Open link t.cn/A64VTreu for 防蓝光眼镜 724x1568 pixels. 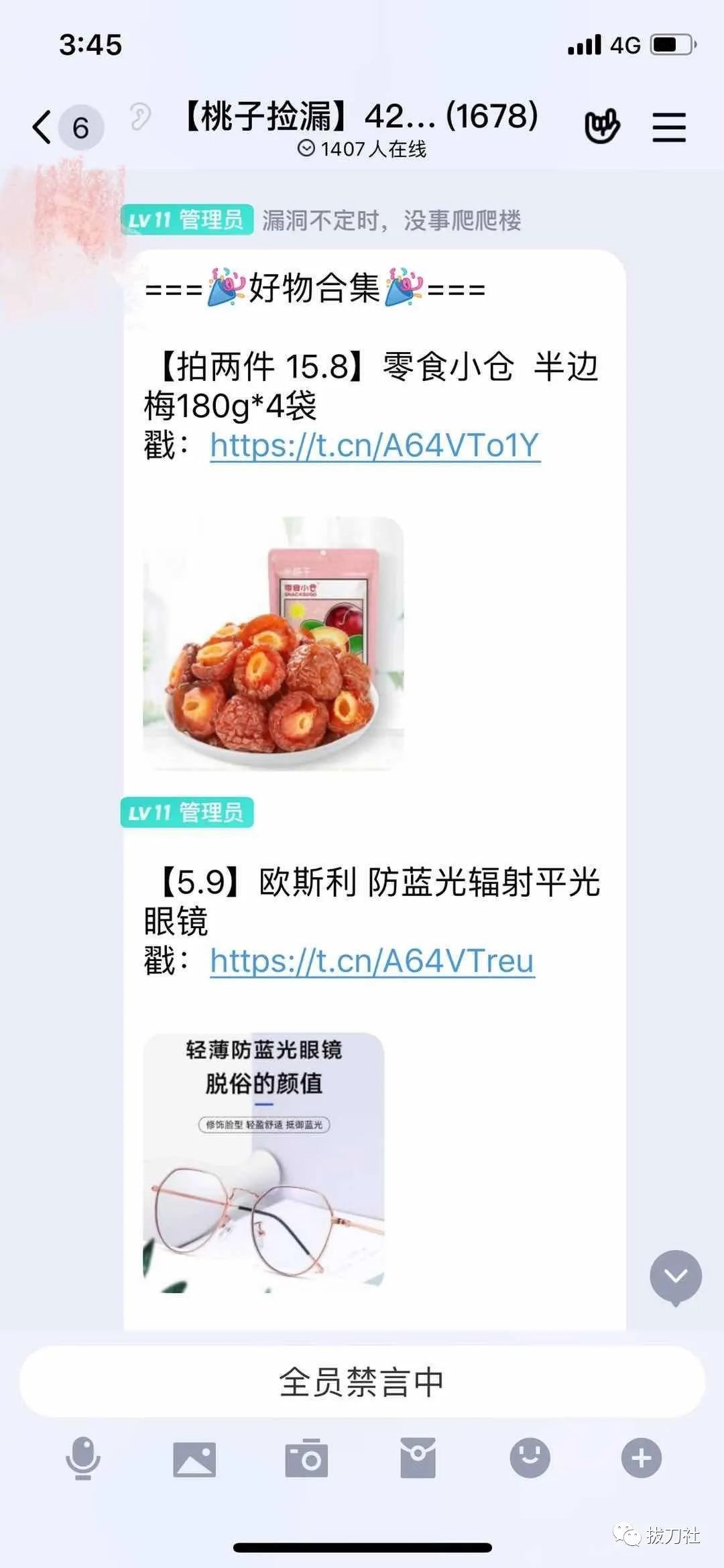point(372,961)
